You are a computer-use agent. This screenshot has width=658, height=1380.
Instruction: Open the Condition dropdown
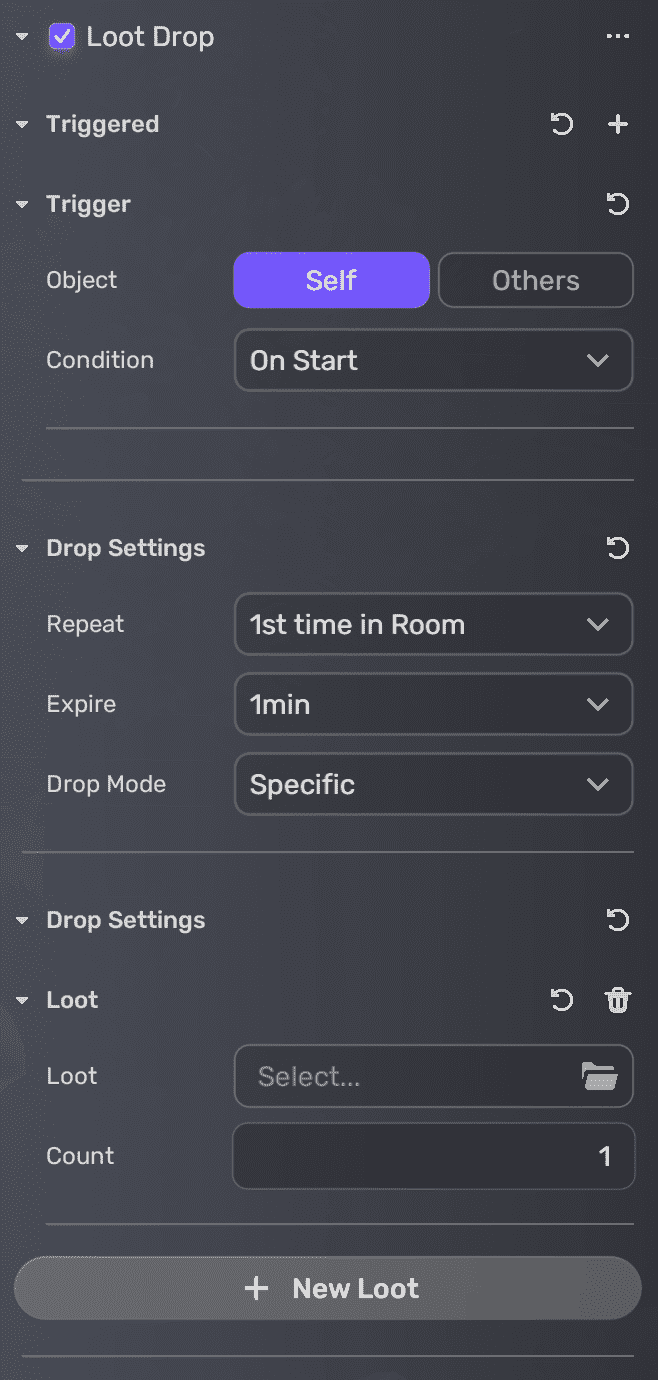coord(433,360)
